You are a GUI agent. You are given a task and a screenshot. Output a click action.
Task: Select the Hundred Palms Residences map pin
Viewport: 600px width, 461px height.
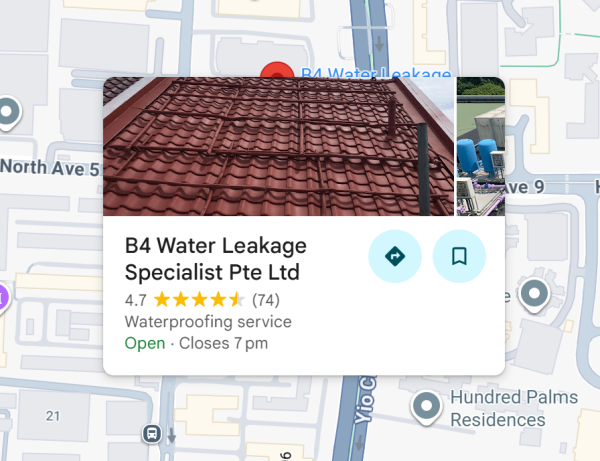click(428, 406)
